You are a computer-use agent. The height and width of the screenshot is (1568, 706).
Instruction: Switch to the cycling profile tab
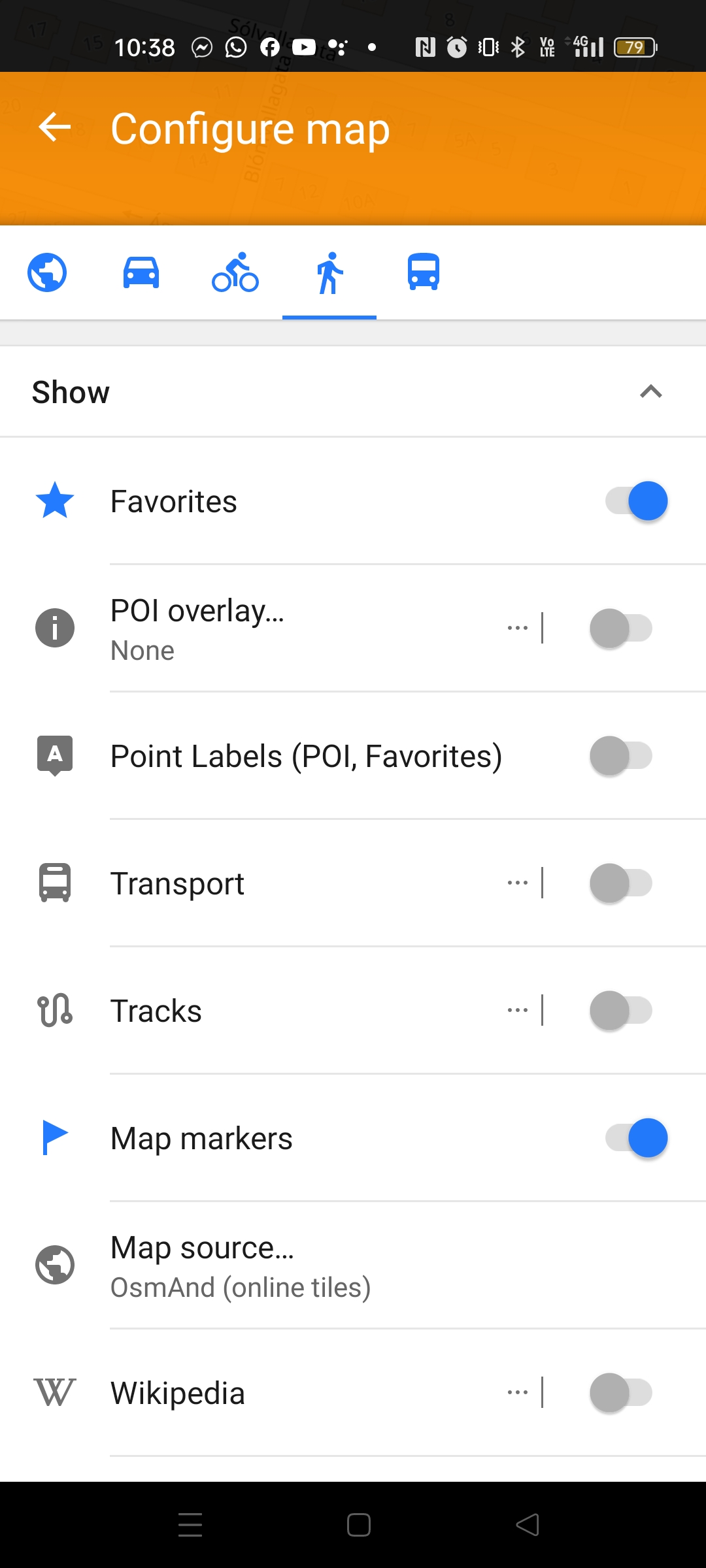[x=235, y=272]
